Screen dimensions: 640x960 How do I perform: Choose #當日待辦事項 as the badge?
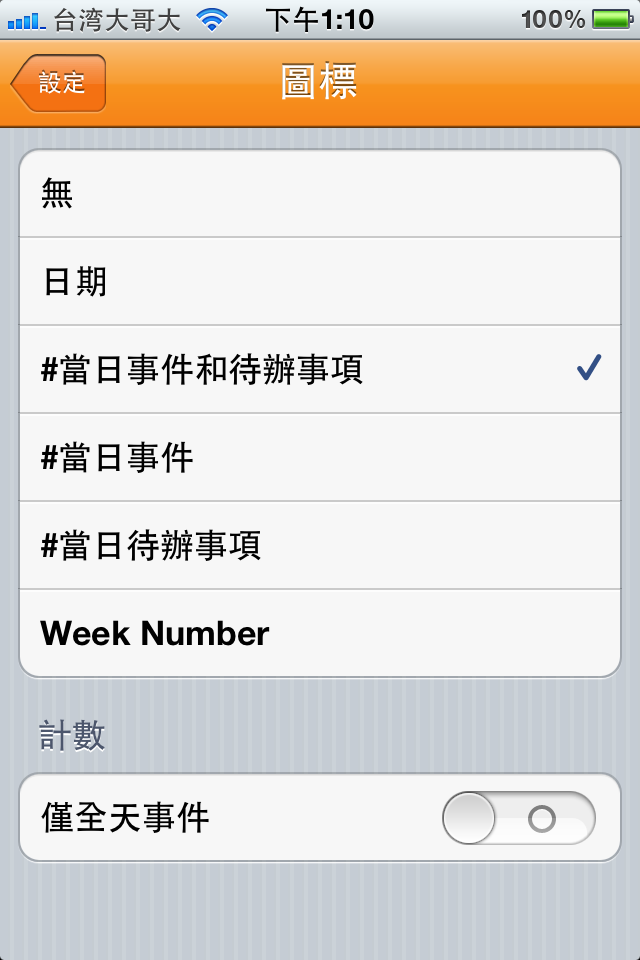click(x=320, y=546)
